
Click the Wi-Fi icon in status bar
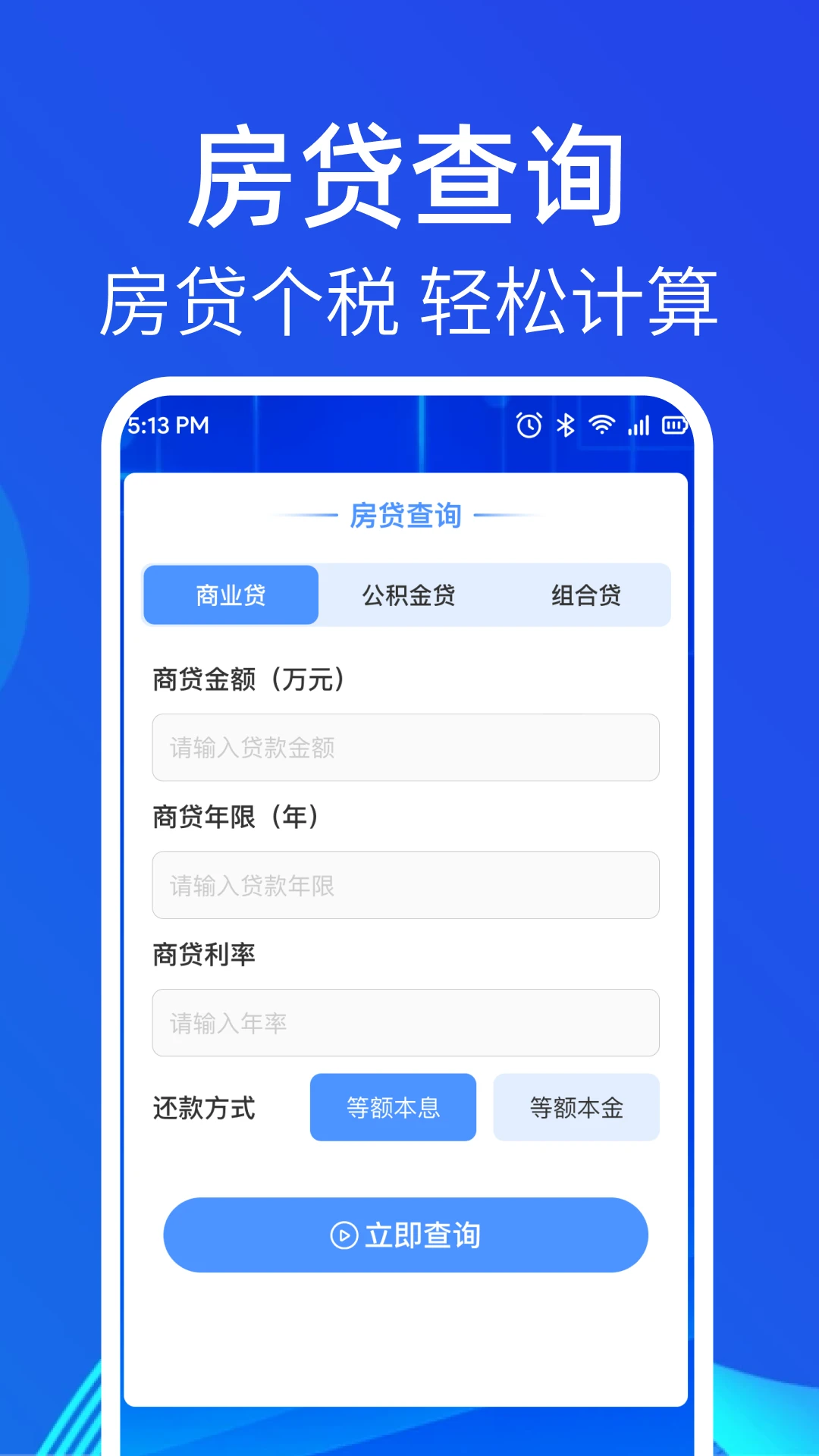point(601,426)
